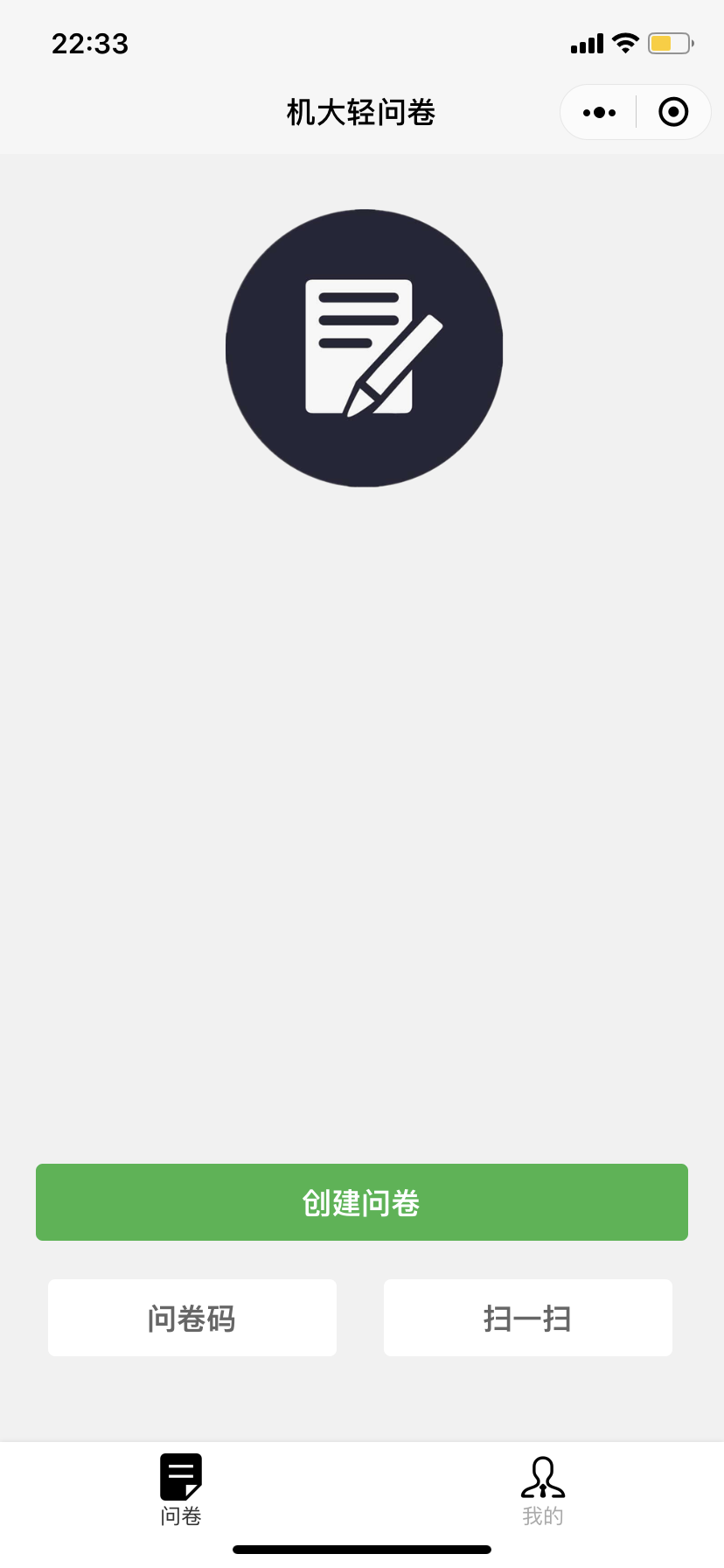This screenshot has height=1568, width=724.
Task: Close the mini program via the circle icon
Action: tap(672, 112)
